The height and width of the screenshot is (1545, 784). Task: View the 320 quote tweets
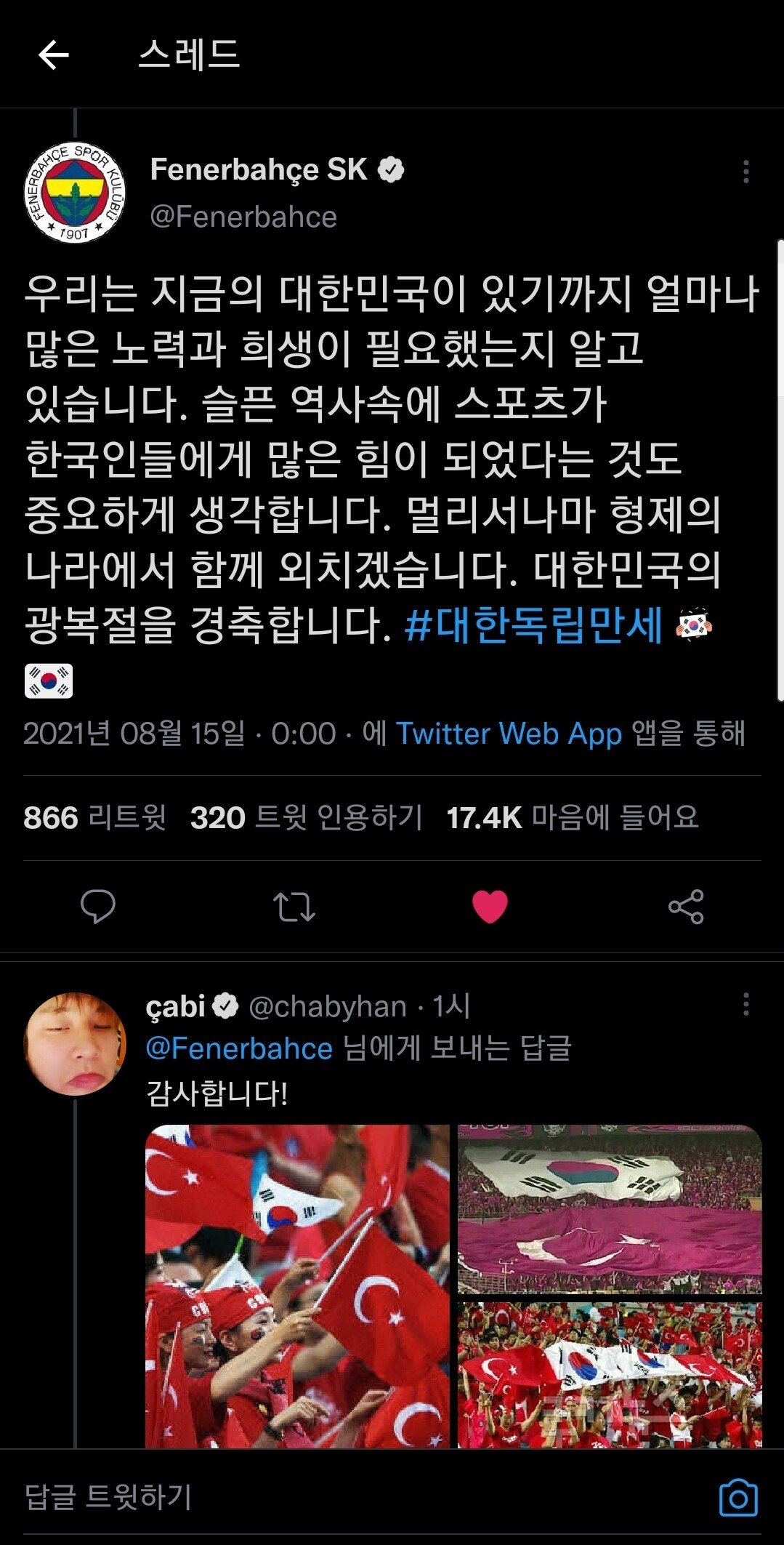click(x=306, y=818)
